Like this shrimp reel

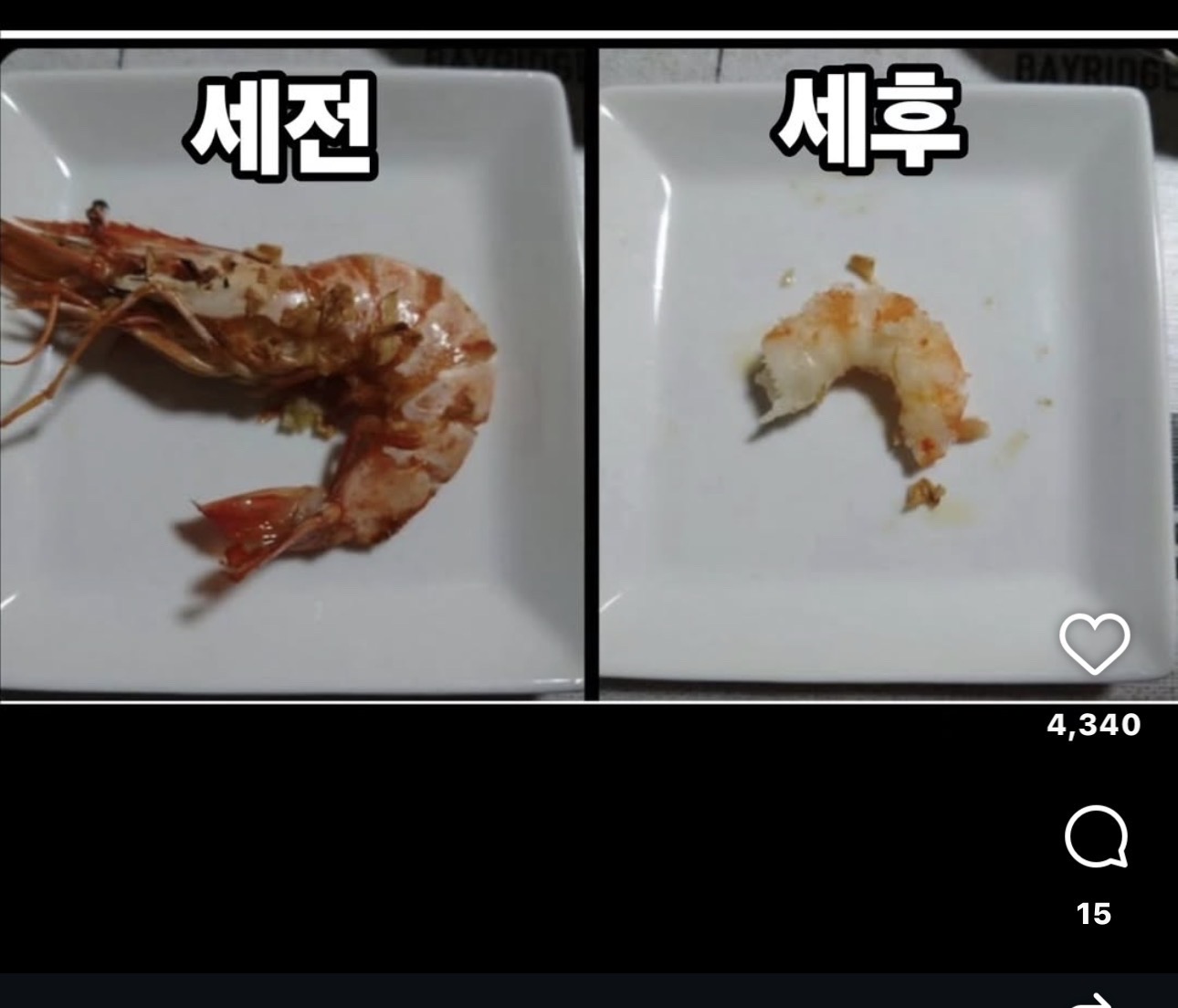[1094, 644]
